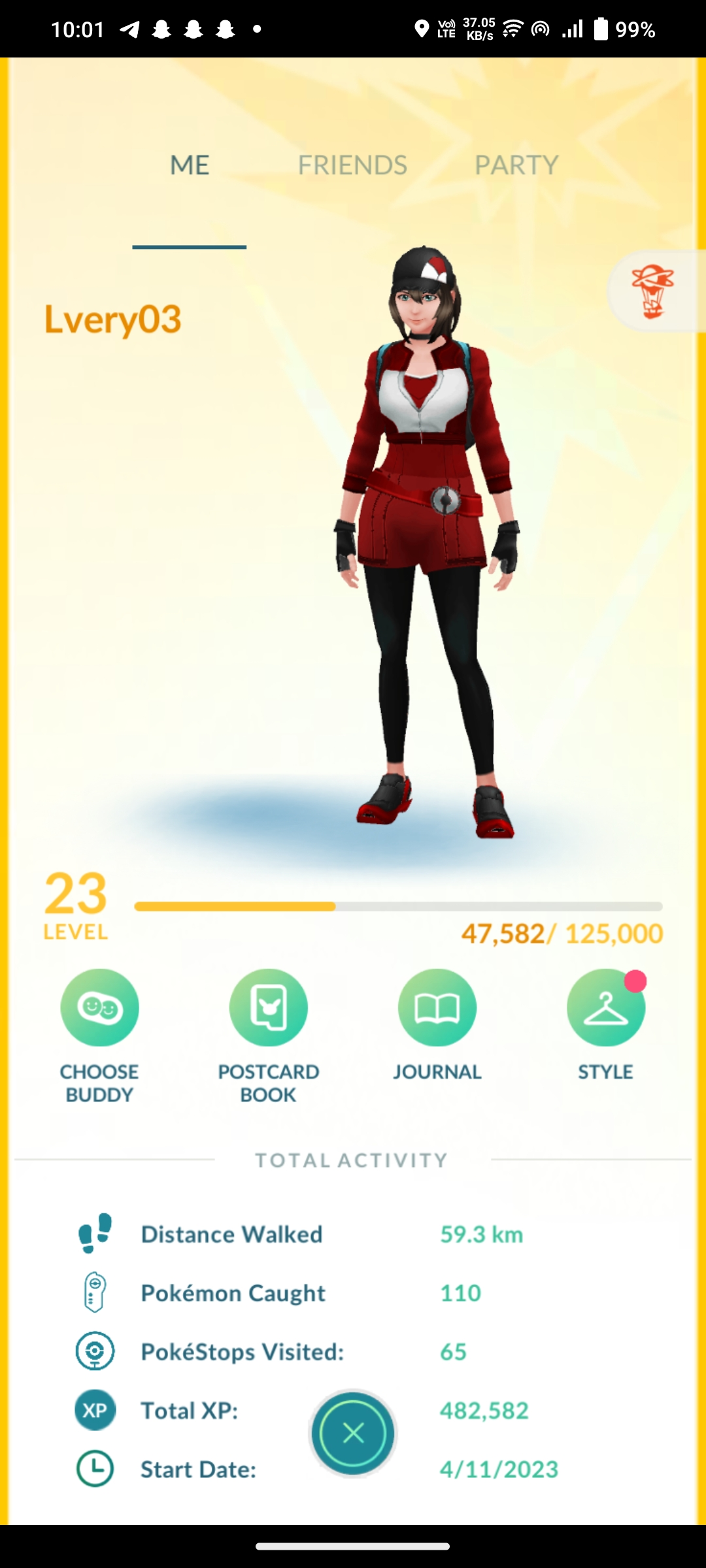The width and height of the screenshot is (706, 1568).
Task: Switch to the Friends tab
Action: click(x=352, y=165)
